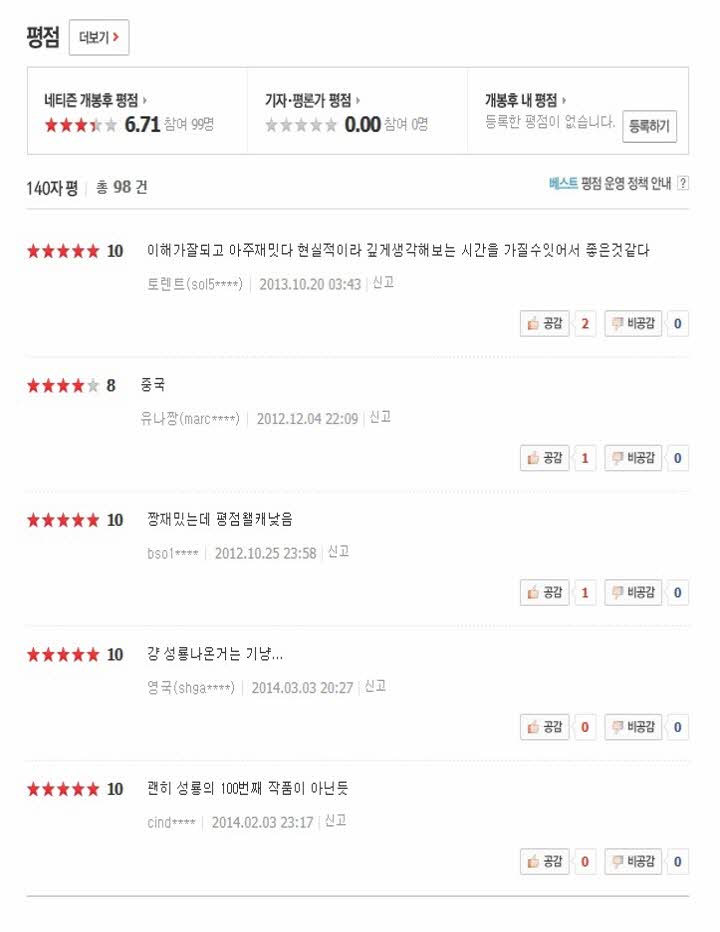720x932 pixels.
Task: Open 네티즌 개봉후 평점 details
Action: point(95,100)
